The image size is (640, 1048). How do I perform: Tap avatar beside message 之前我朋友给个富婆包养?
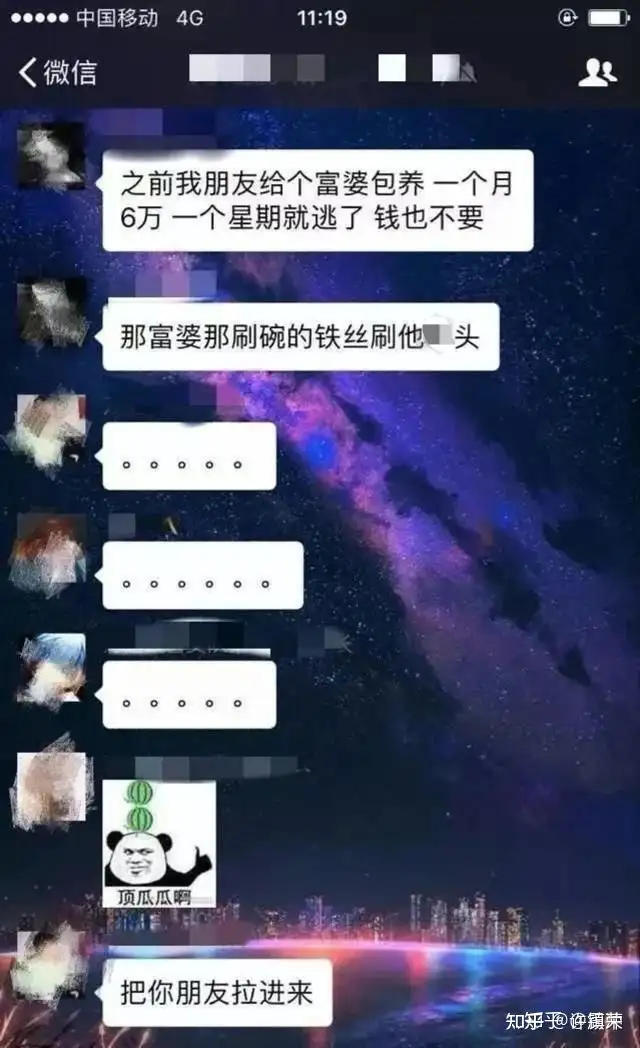(x=51, y=156)
